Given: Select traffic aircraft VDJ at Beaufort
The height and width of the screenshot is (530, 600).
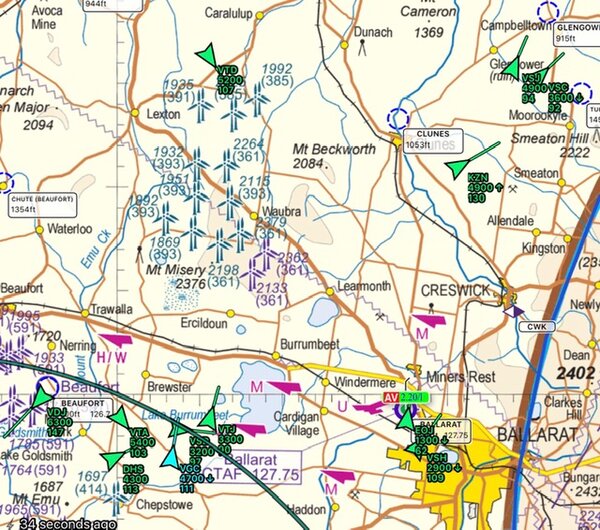Looking at the screenshot, I should coord(41,397).
